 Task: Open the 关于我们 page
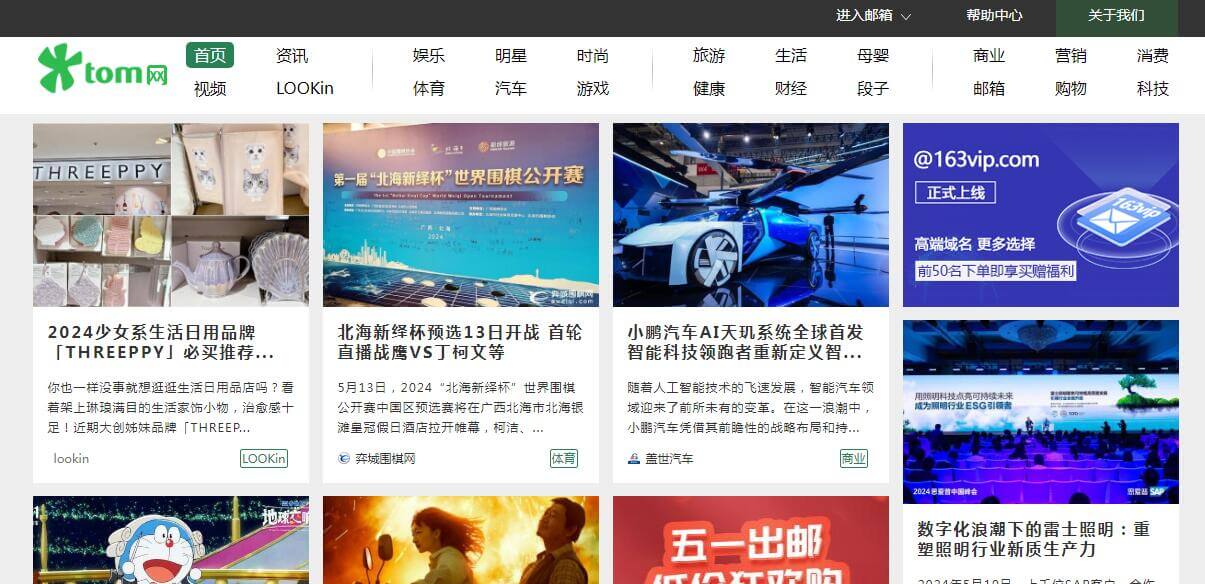(x=1116, y=16)
